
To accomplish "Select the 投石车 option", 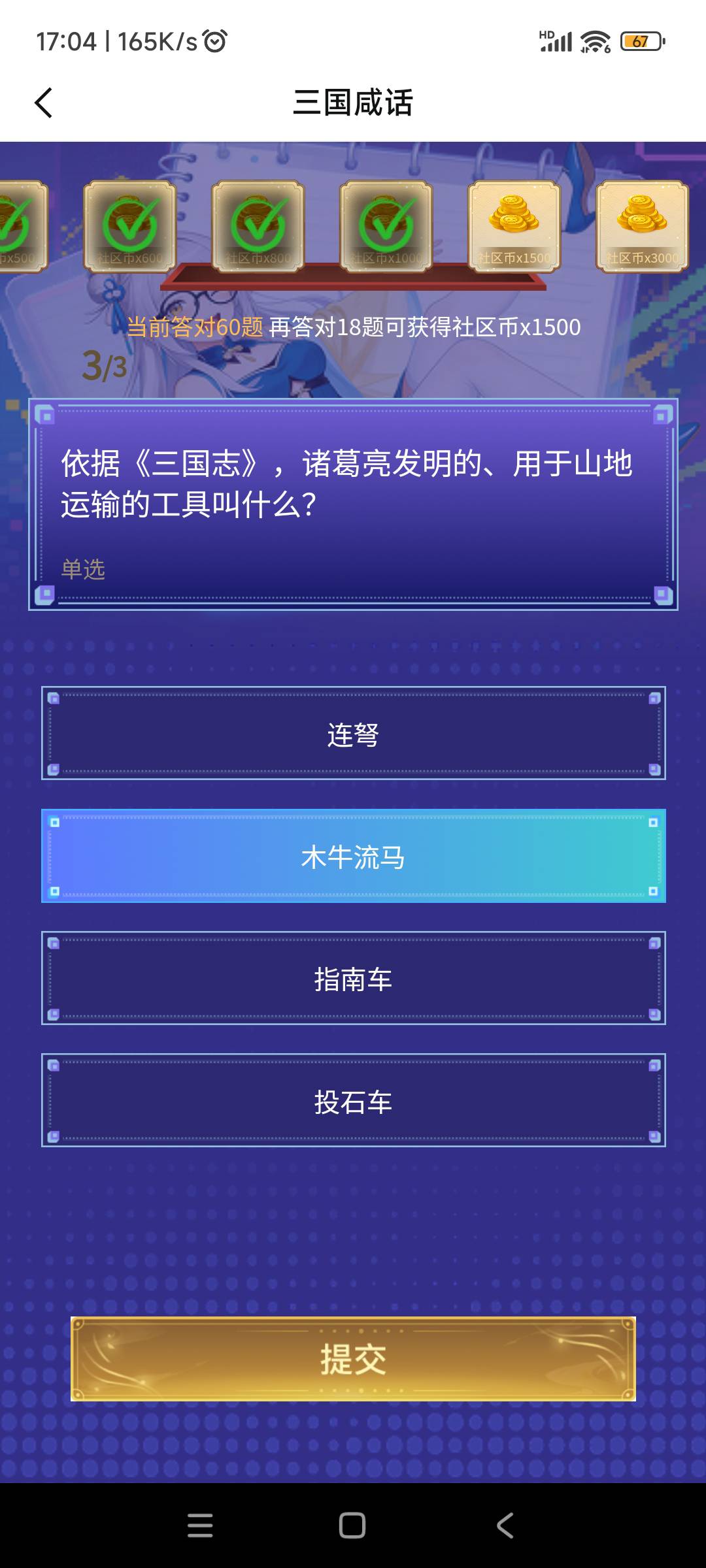I will click(353, 1100).
